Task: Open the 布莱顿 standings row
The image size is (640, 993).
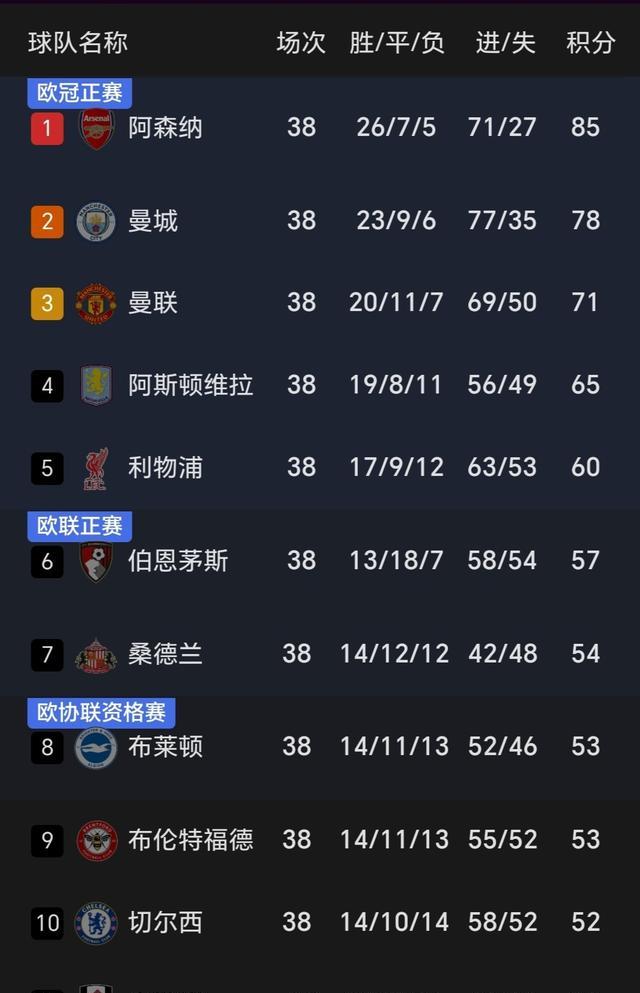Action: coord(320,747)
